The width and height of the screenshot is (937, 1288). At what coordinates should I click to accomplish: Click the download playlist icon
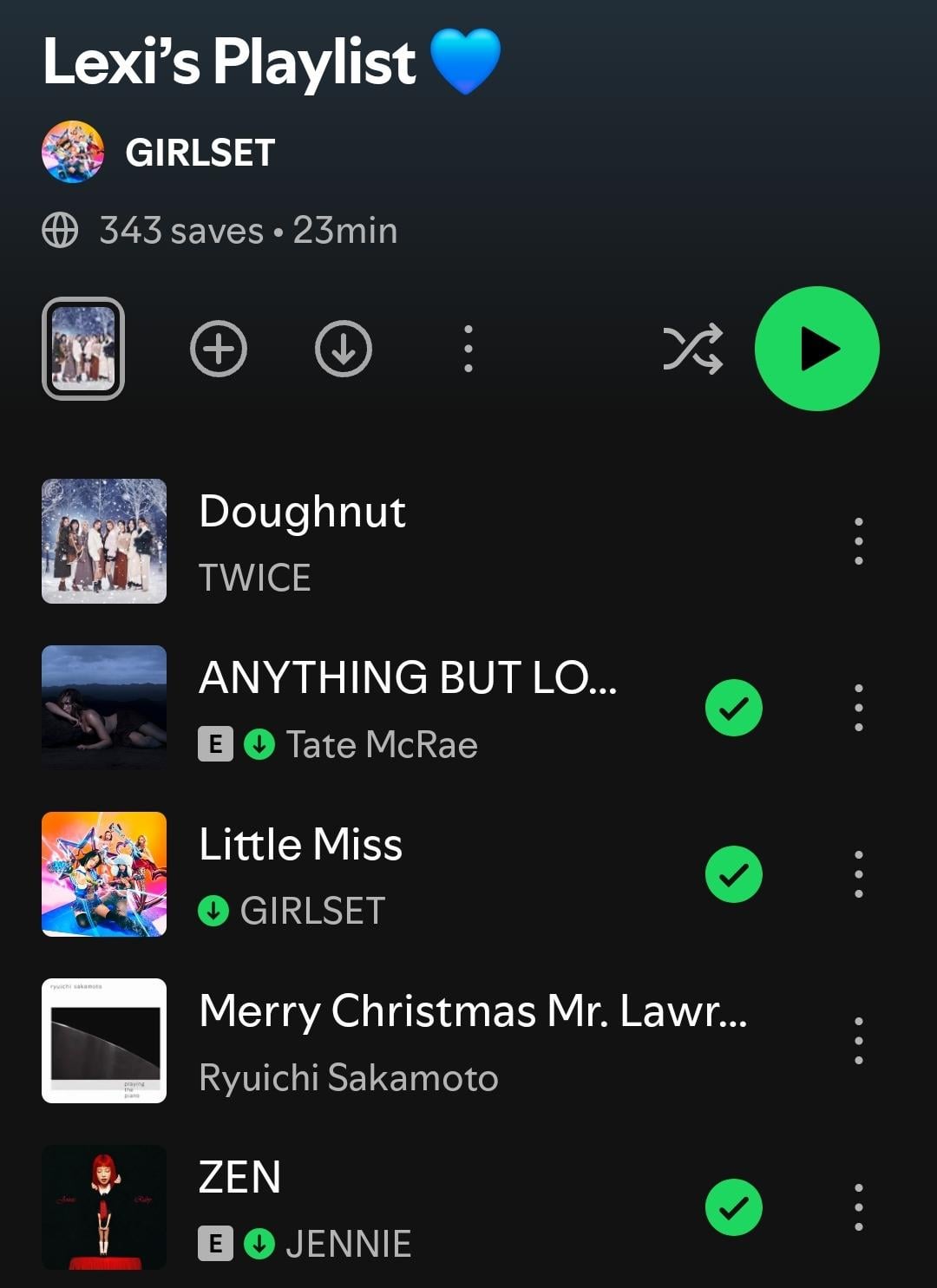coord(343,348)
